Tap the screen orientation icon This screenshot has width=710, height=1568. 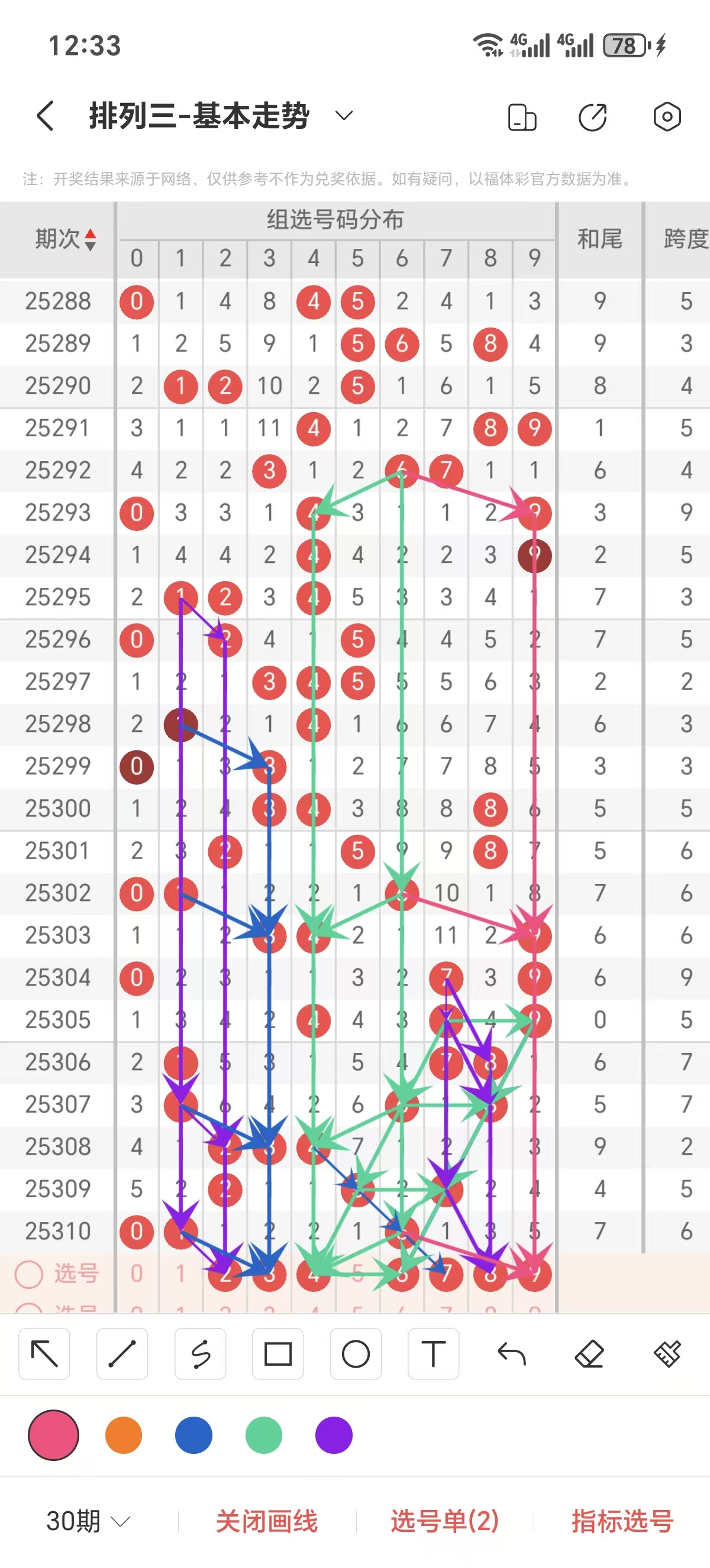[x=522, y=117]
